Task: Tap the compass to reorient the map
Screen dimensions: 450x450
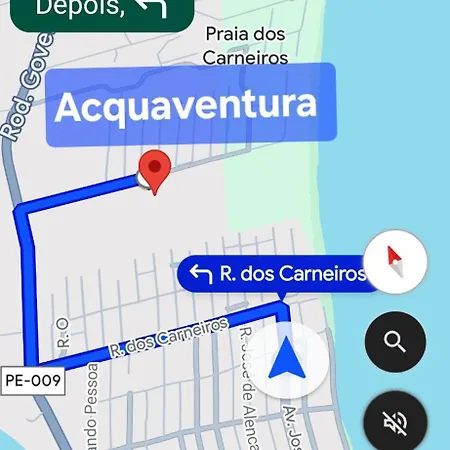Action: tap(395, 262)
